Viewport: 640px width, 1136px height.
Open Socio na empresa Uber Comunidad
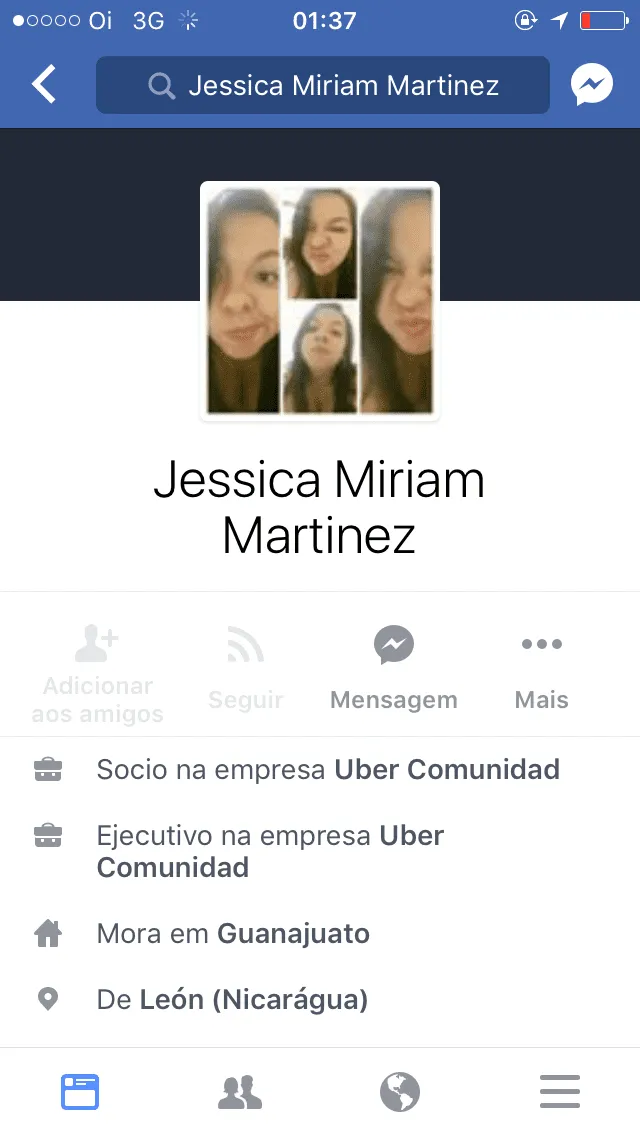click(x=320, y=769)
